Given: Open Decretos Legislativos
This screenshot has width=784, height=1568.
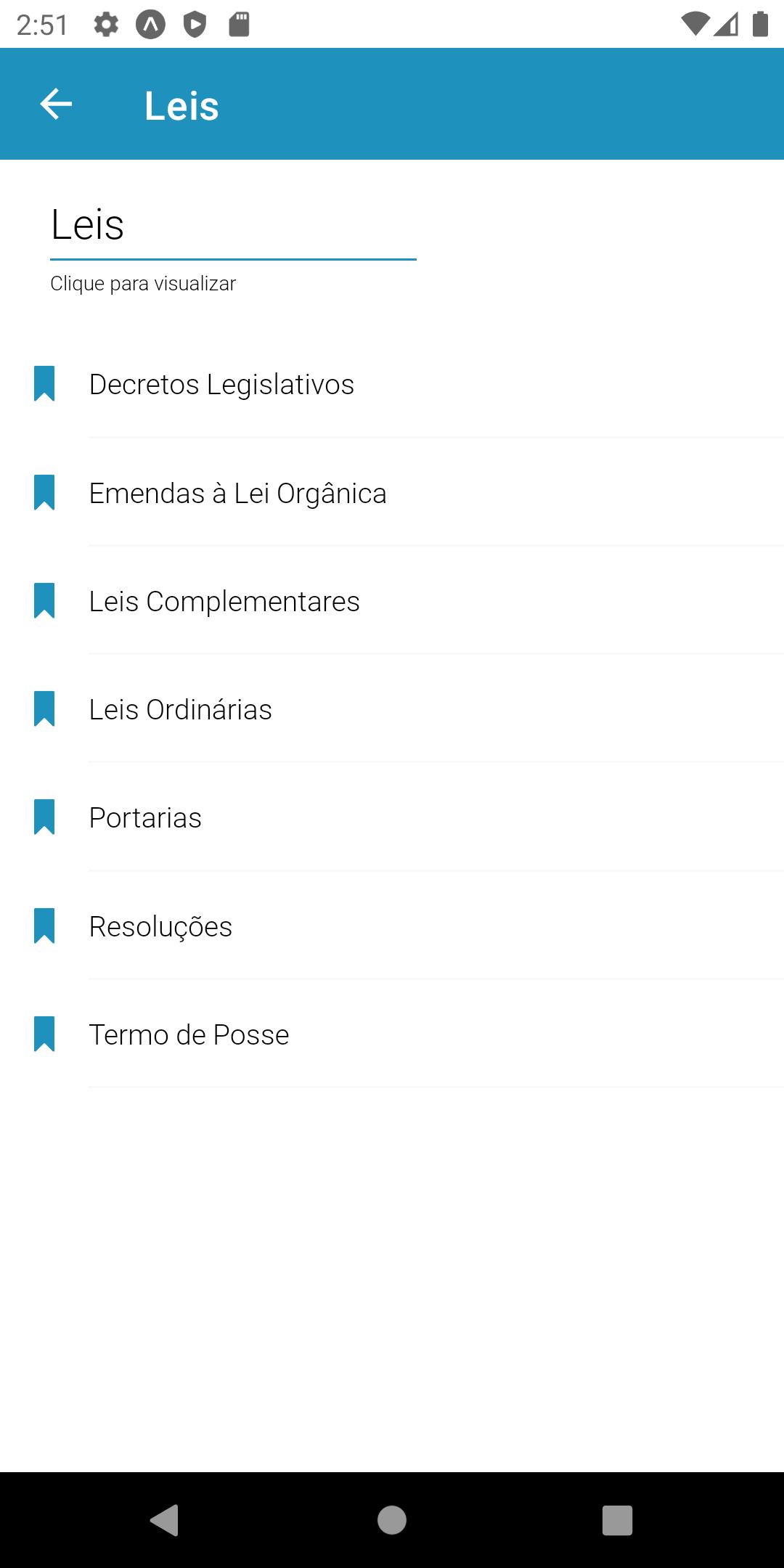Looking at the screenshot, I should 392,384.
